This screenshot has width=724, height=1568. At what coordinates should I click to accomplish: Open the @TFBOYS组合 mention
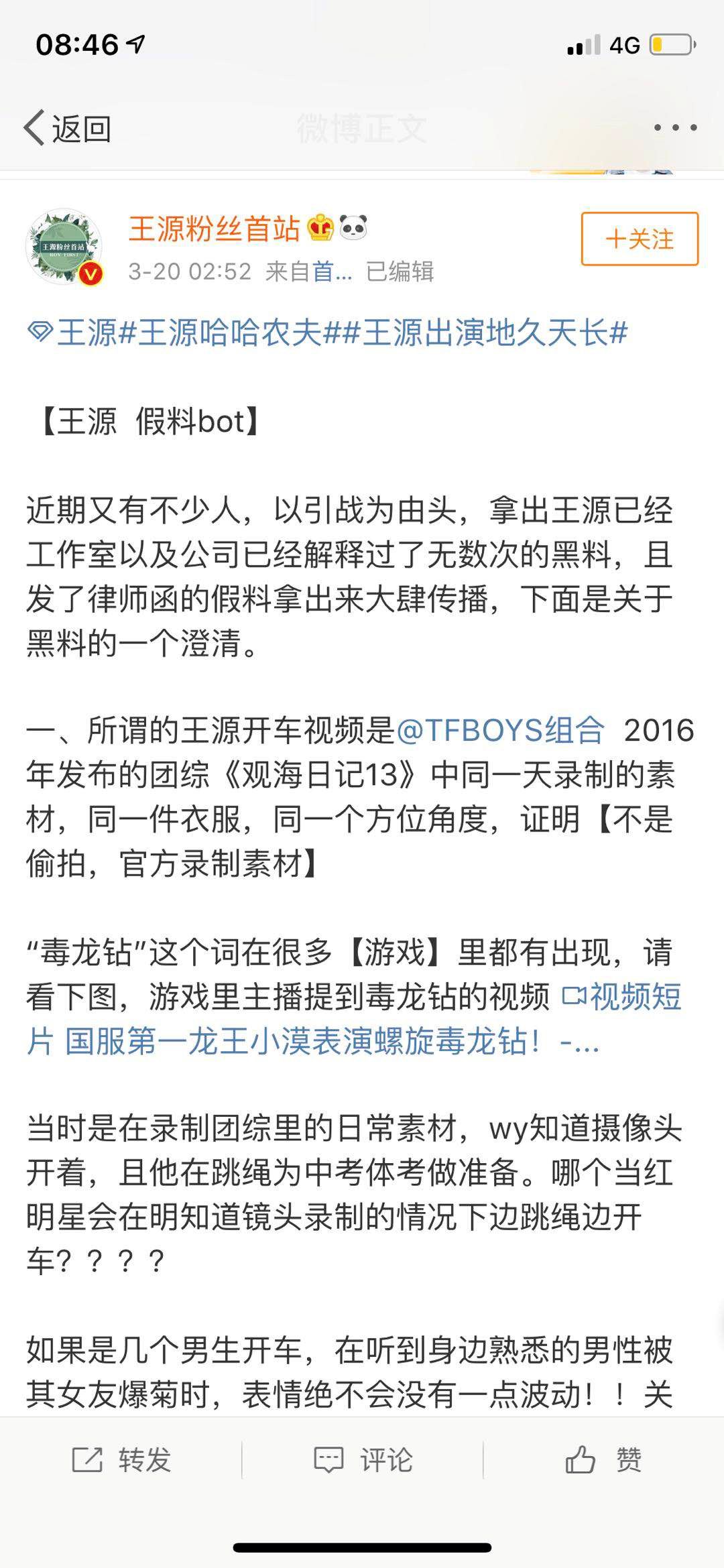click(501, 730)
